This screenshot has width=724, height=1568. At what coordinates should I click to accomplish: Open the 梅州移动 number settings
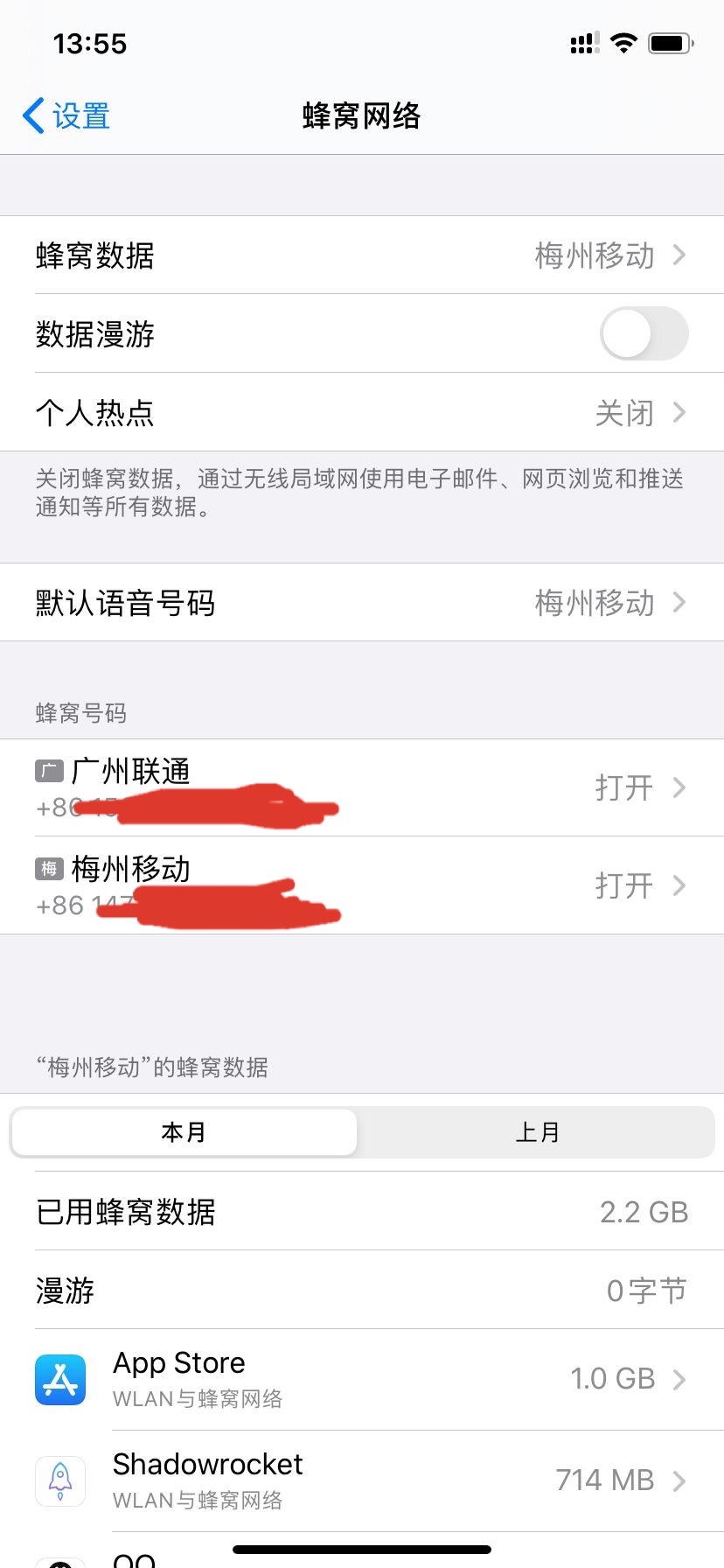[362, 885]
